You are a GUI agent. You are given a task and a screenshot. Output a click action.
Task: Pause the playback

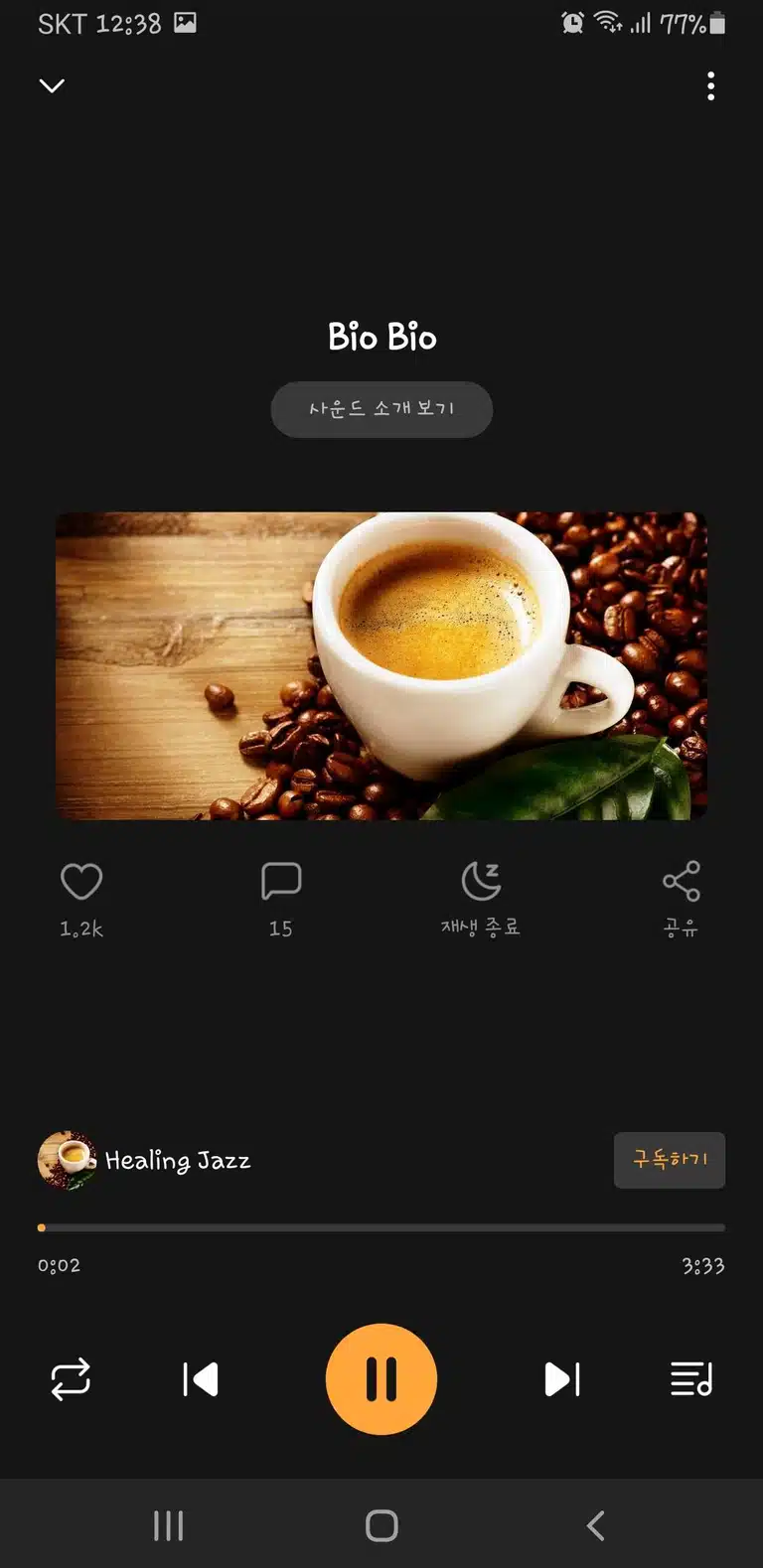[381, 1379]
